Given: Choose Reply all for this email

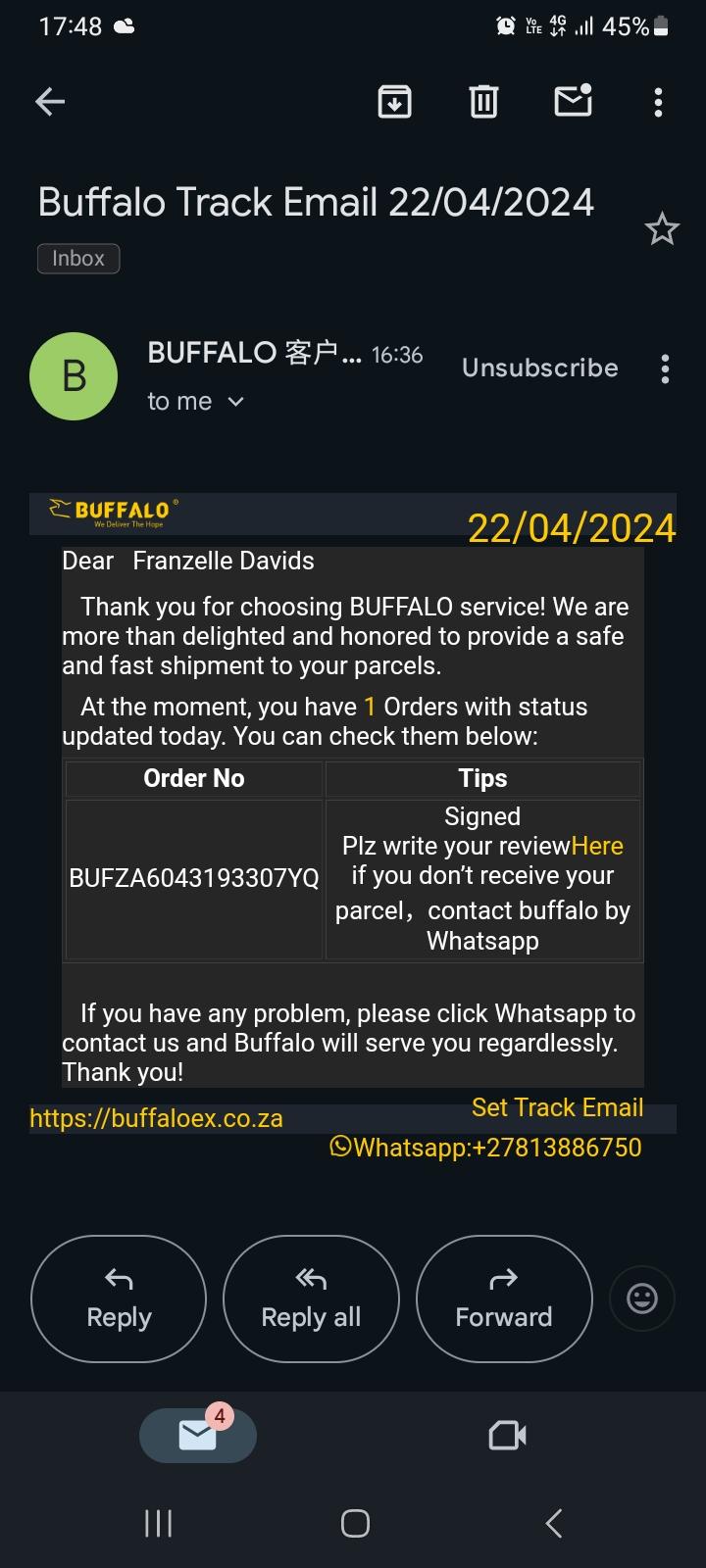Looking at the screenshot, I should click(311, 1298).
